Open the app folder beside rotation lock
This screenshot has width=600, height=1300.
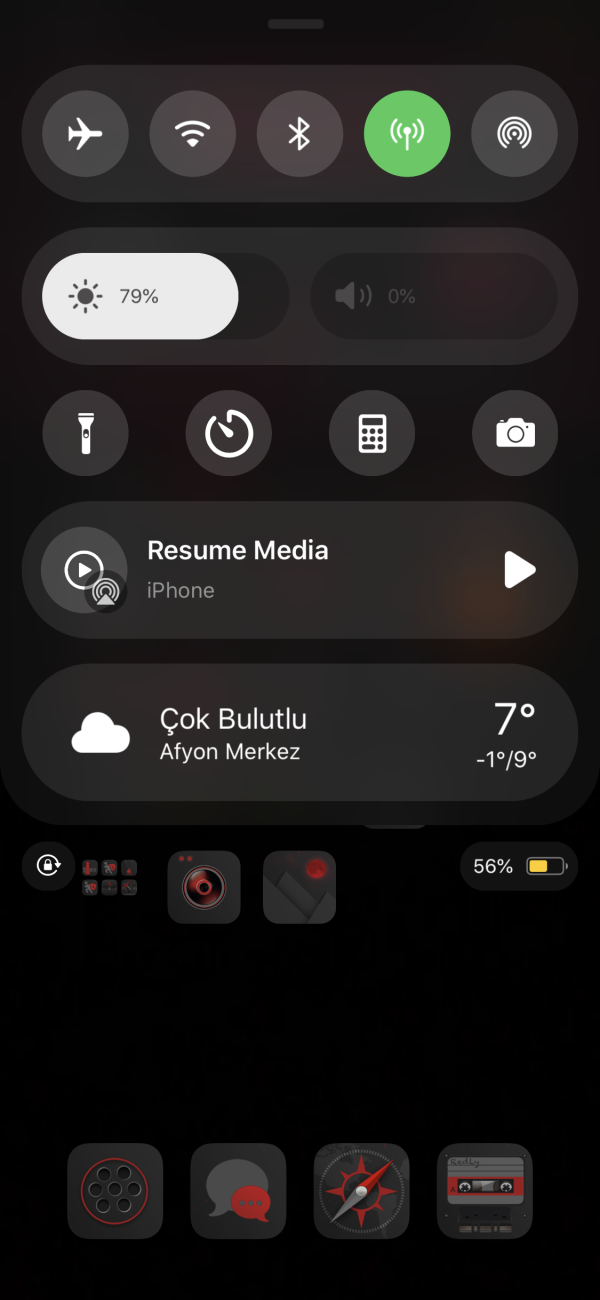(x=109, y=877)
